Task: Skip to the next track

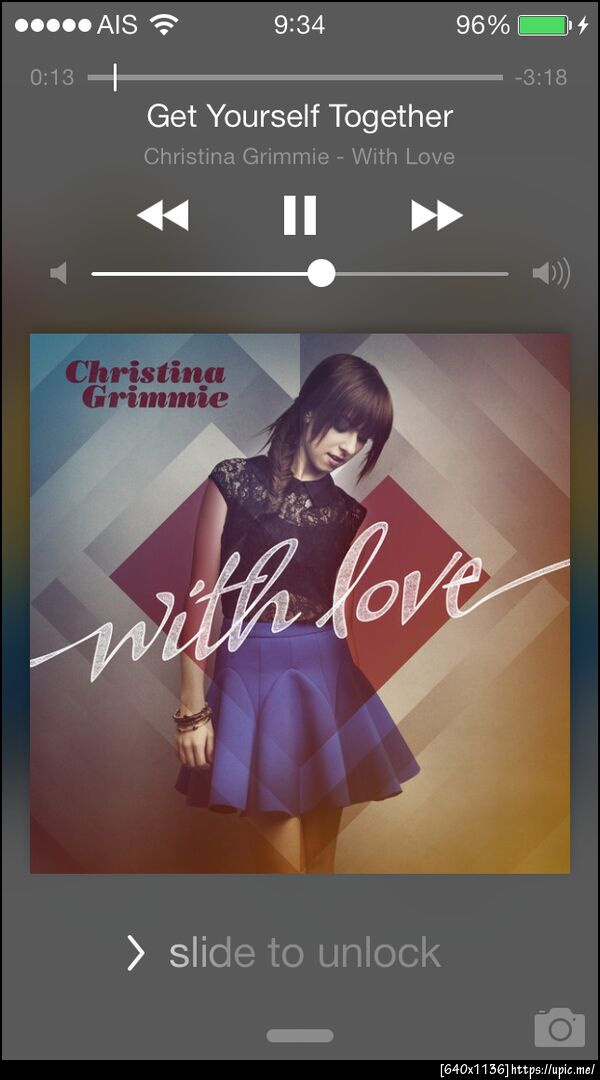Action: (x=436, y=215)
